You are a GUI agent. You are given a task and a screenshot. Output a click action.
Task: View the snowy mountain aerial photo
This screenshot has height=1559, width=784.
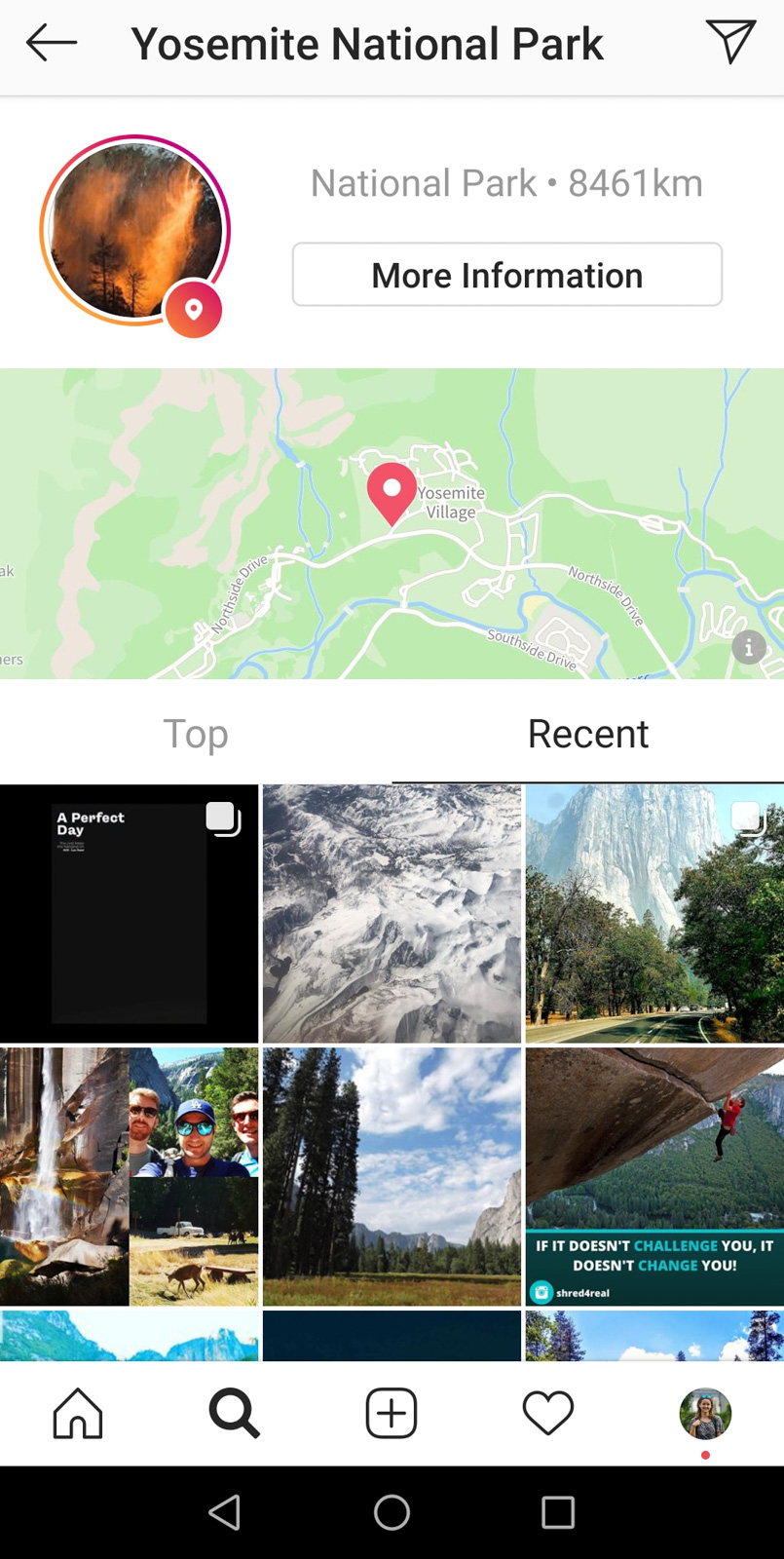[x=392, y=914]
